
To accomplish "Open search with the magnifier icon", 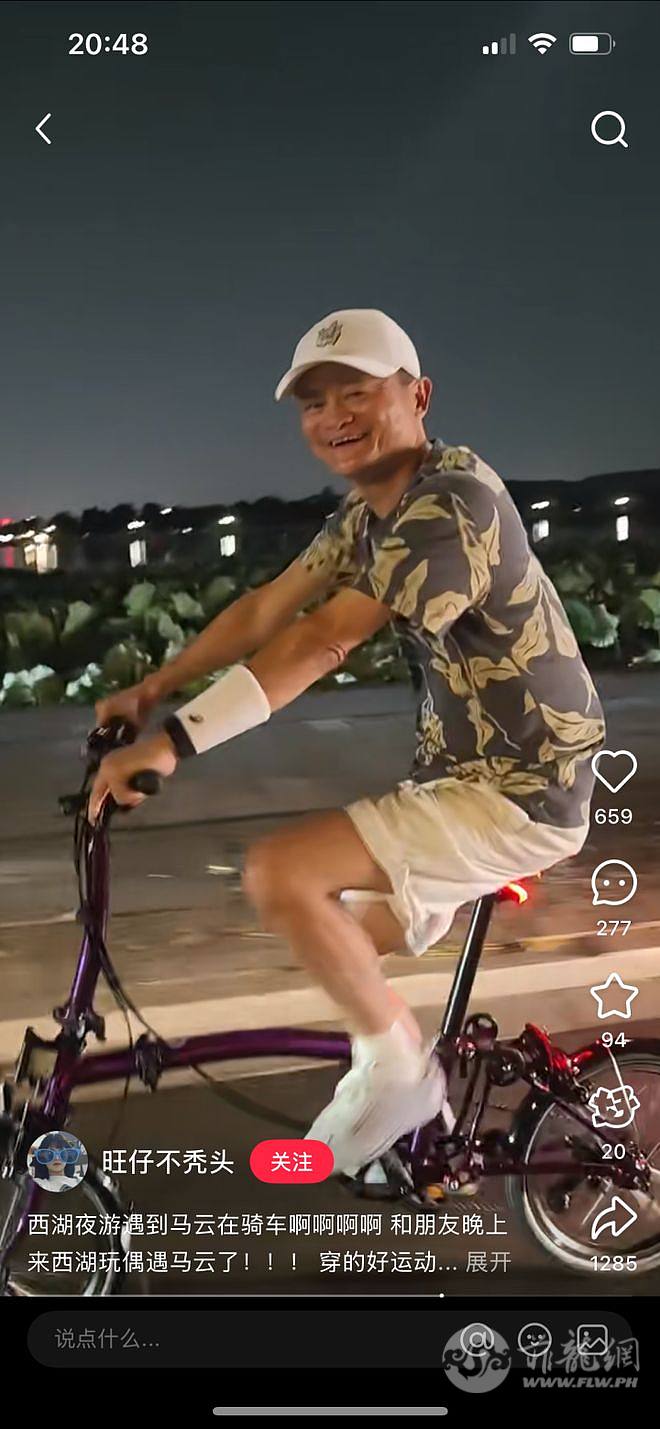I will pyautogui.click(x=609, y=128).
